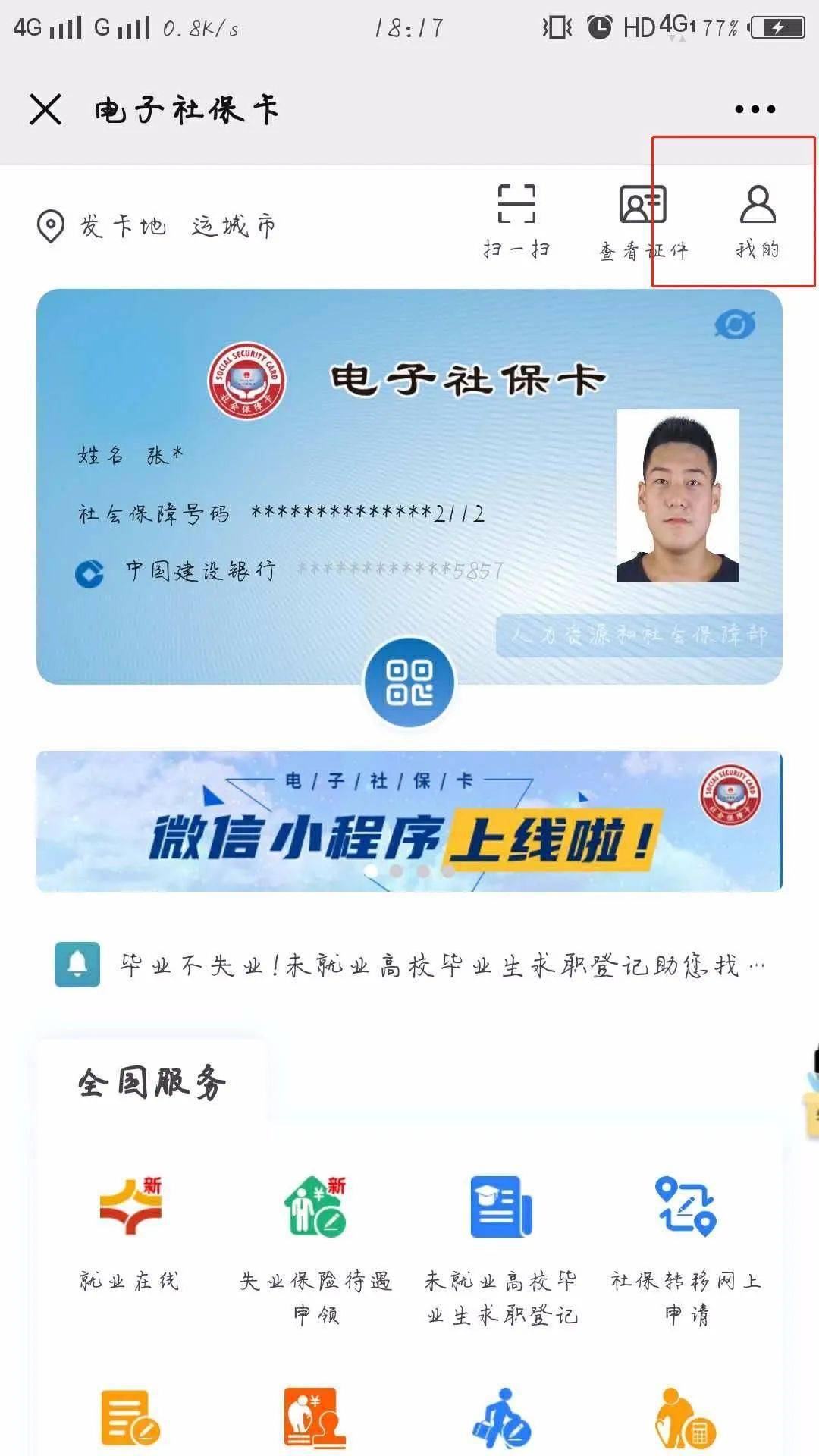
Task: Open the 微信小程序上线啦 banner
Action: click(409, 821)
